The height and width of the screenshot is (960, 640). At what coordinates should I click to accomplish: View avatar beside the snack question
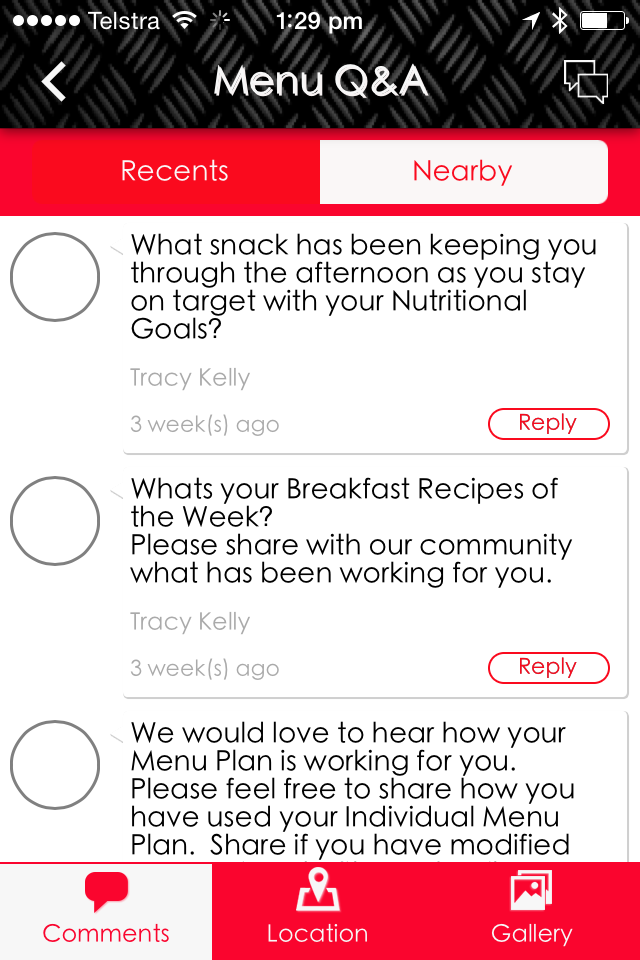[55, 277]
